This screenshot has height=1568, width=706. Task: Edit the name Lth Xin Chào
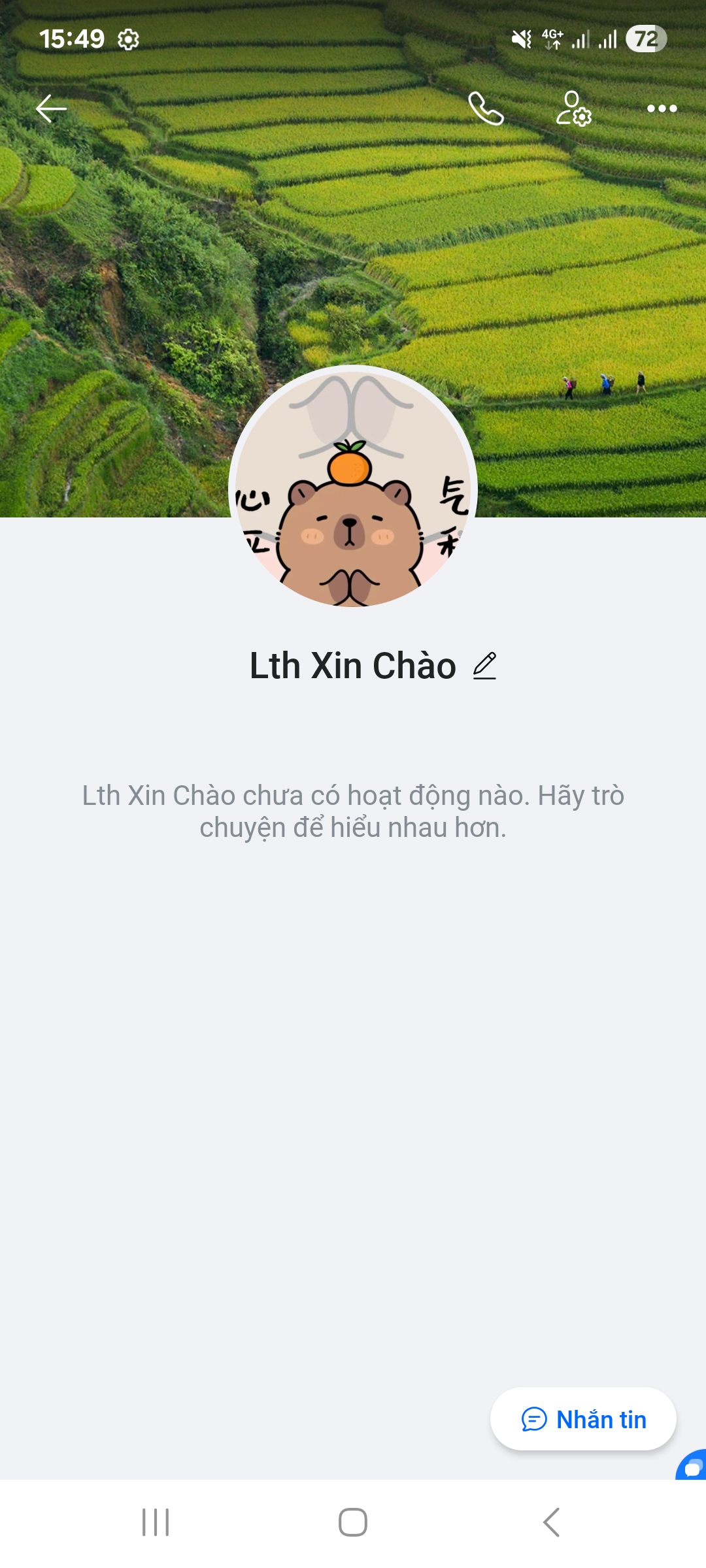click(484, 666)
